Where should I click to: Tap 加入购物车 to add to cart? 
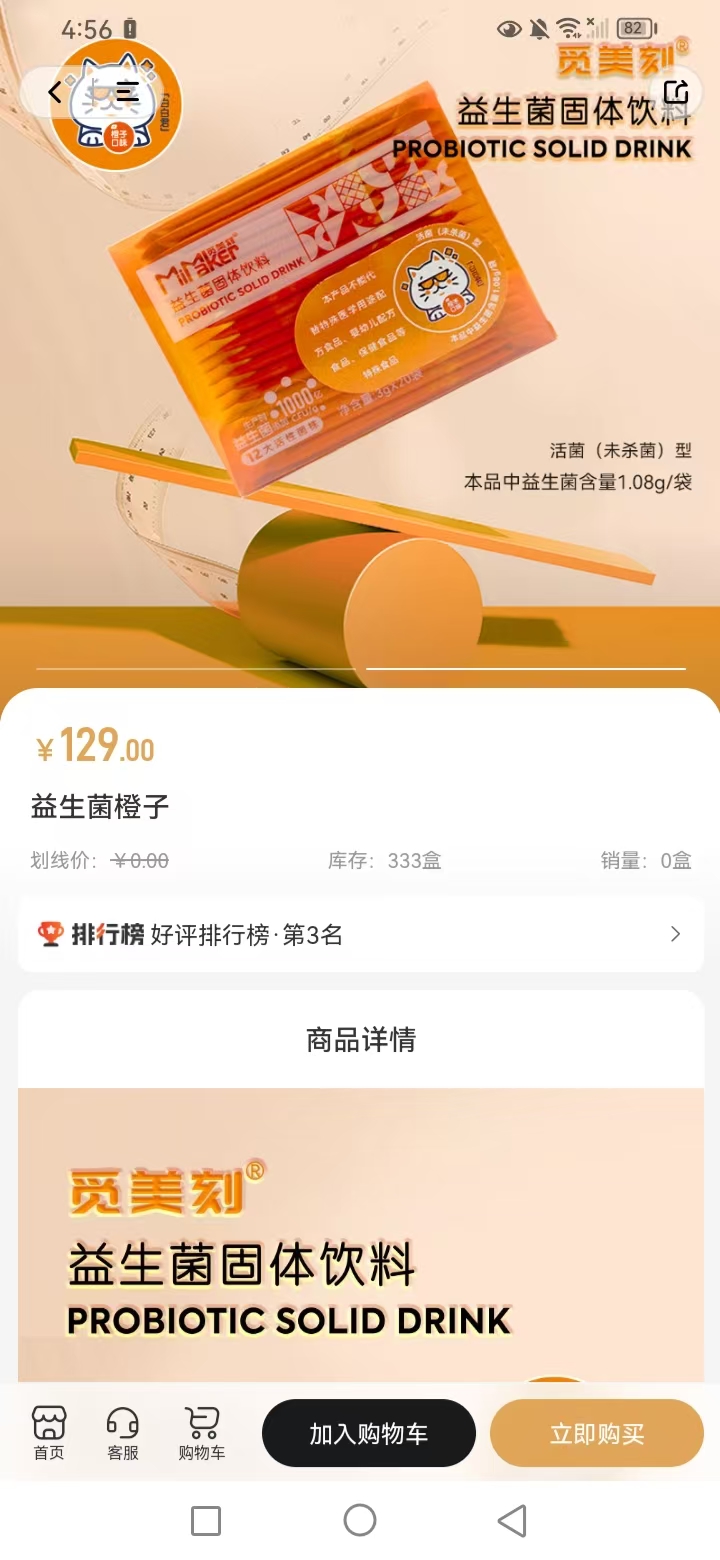[368, 1433]
